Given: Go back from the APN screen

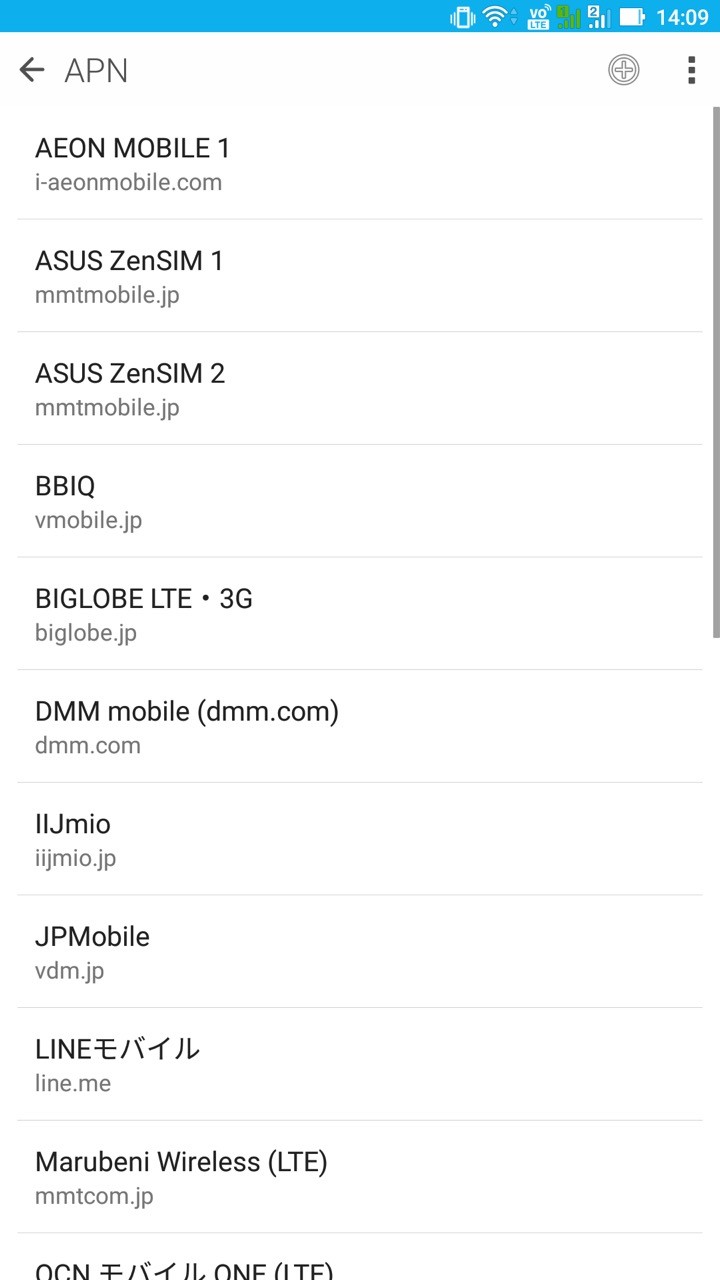Looking at the screenshot, I should (x=32, y=70).
